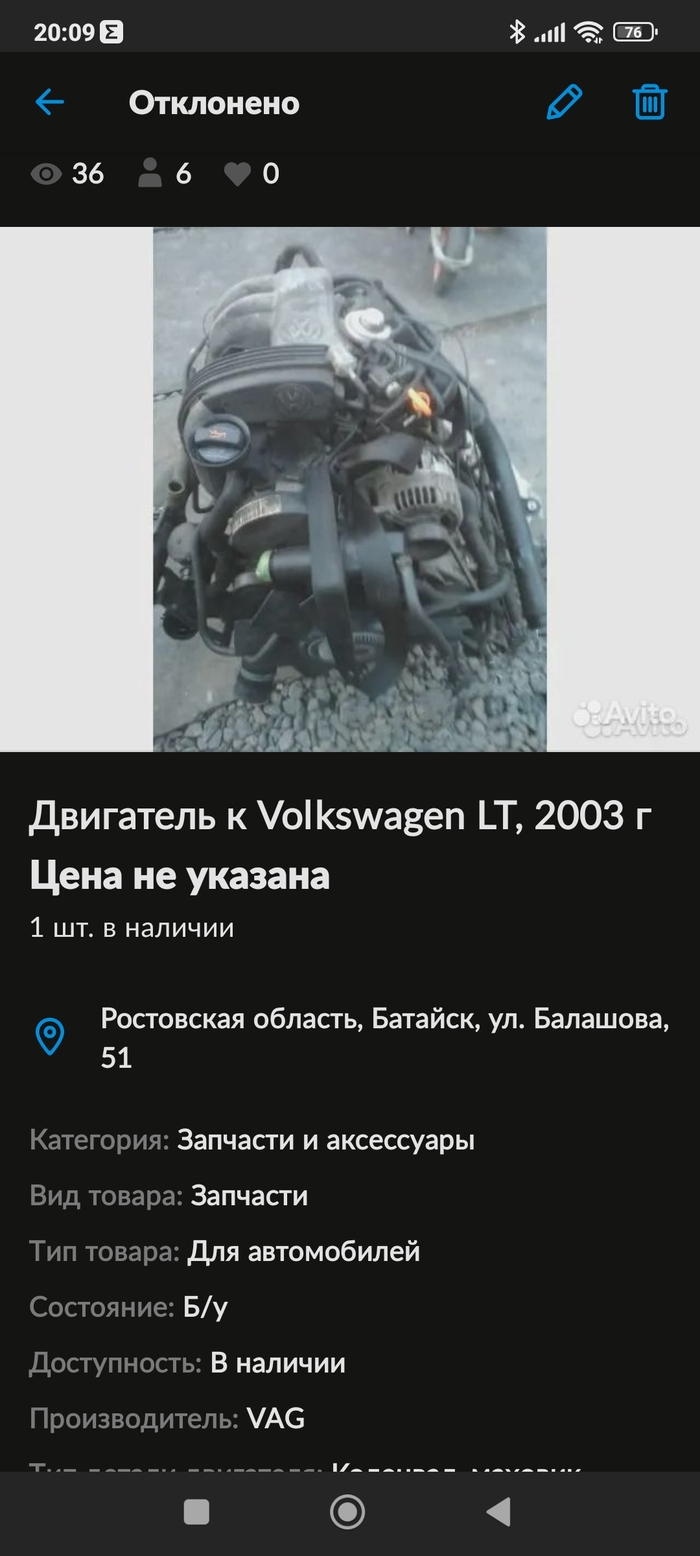Image resolution: width=700 pixels, height=1556 pixels.
Task: Open the Volkswagen LT engine photo
Action: [x=350, y=489]
